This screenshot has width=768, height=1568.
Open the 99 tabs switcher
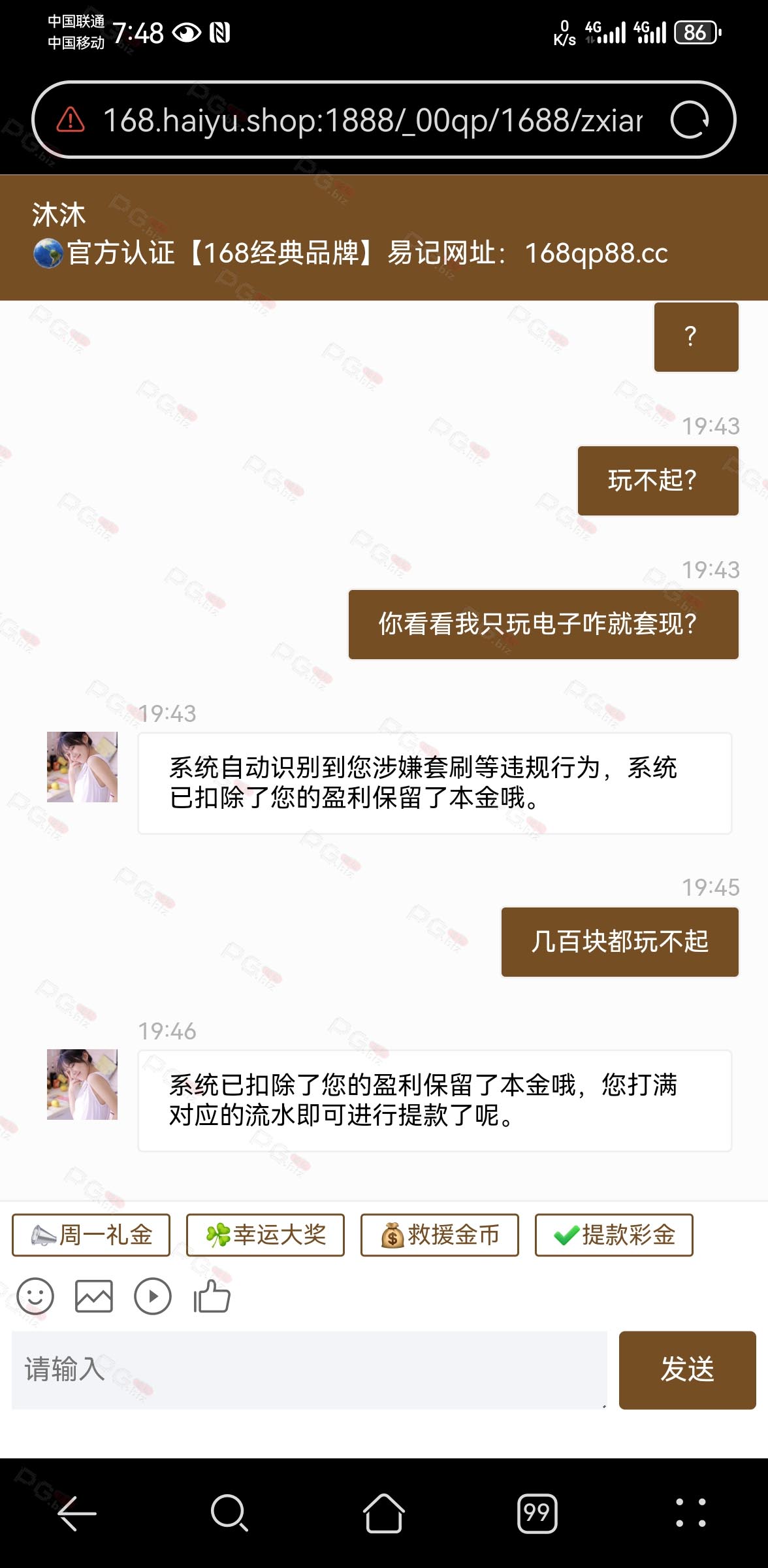coord(537,1513)
